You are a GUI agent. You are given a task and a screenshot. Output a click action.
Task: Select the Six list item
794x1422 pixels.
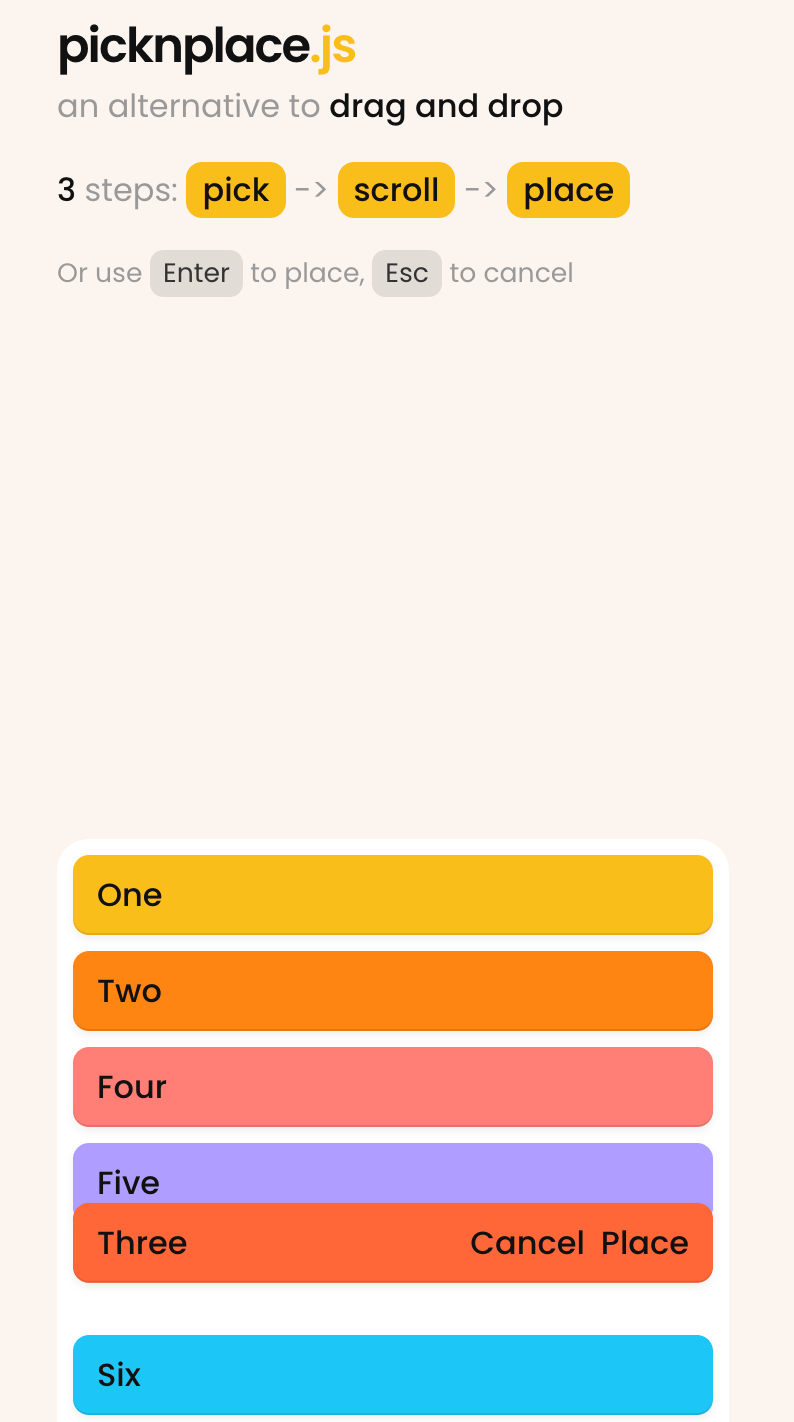pyautogui.click(x=392, y=1374)
